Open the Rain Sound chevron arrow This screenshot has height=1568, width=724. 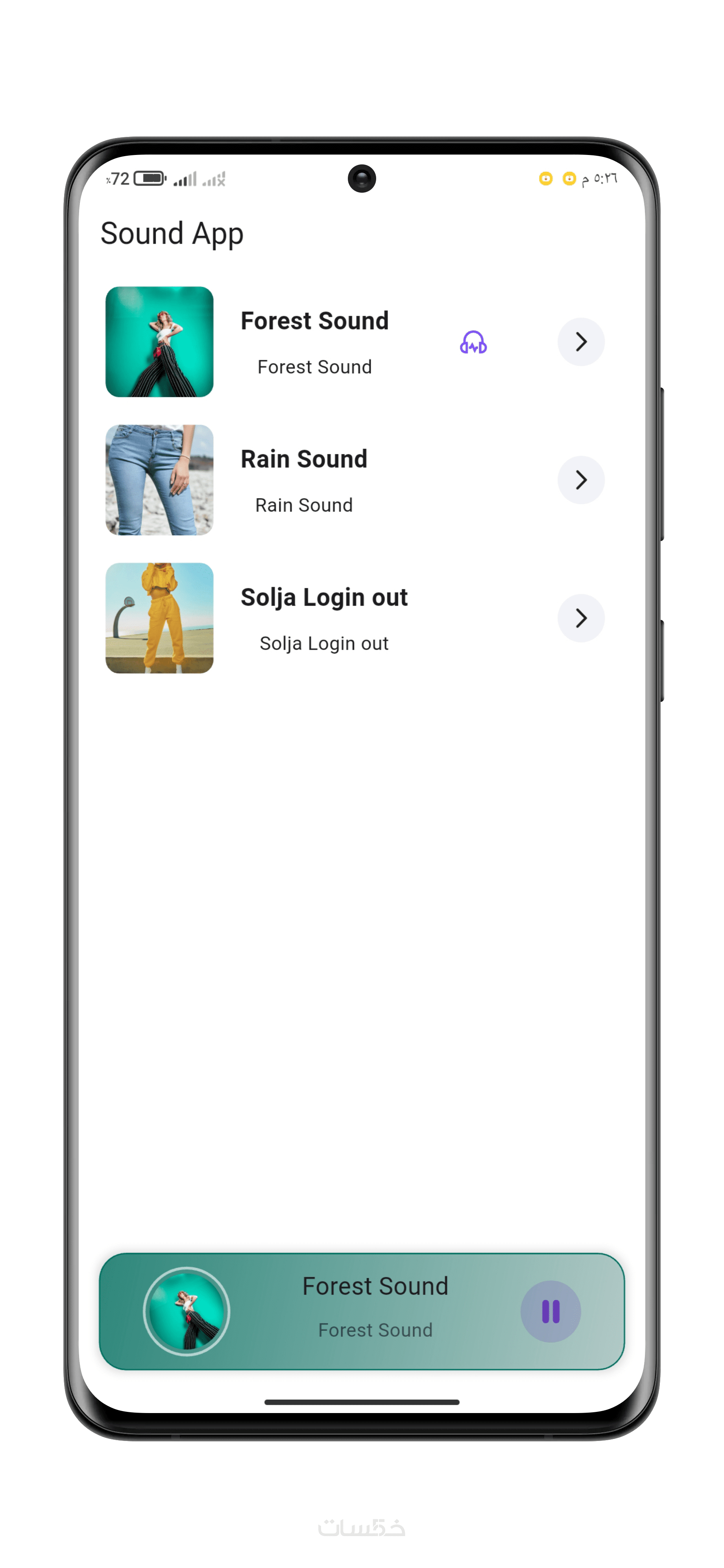(x=580, y=480)
